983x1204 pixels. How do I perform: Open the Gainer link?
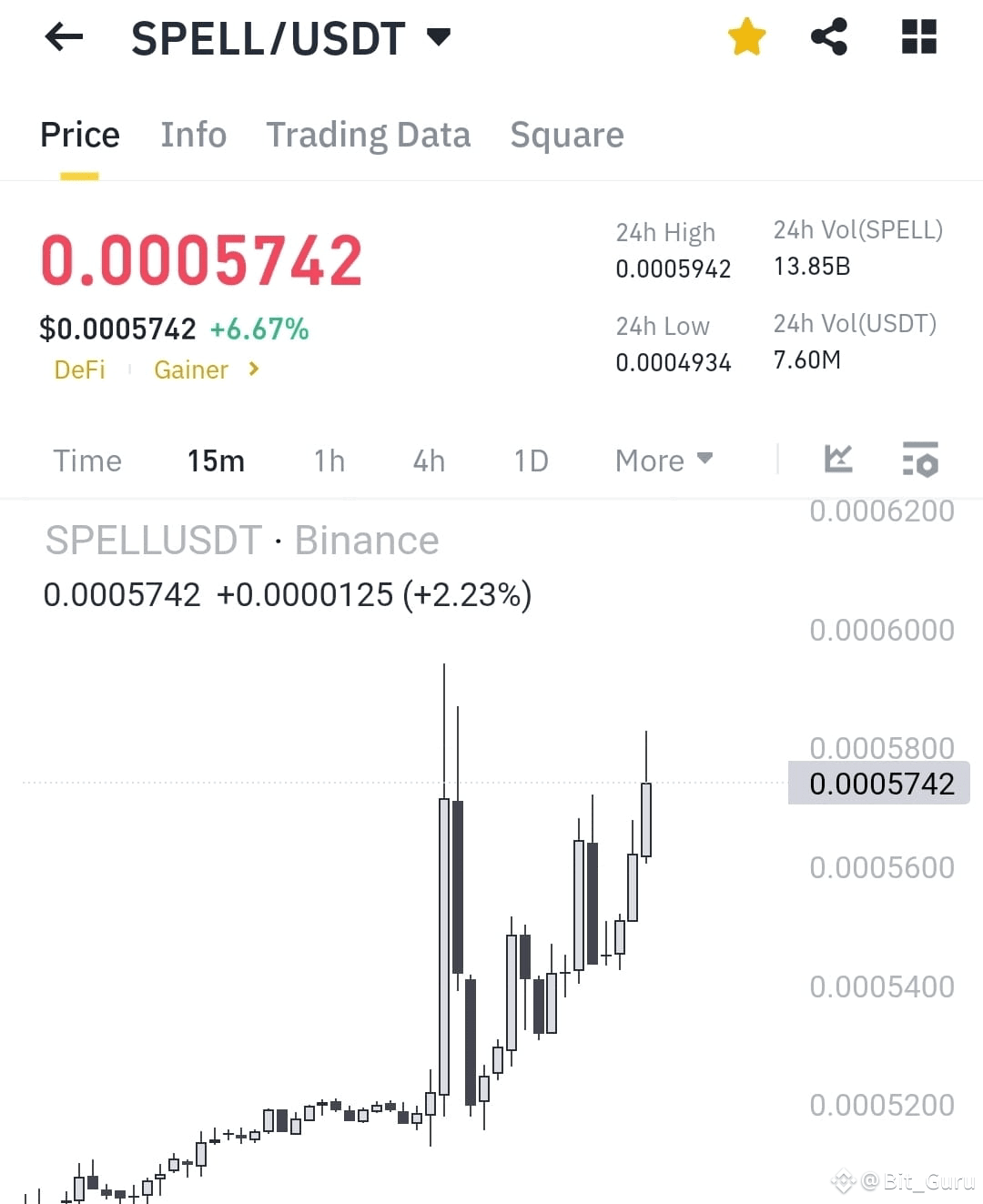[191, 369]
